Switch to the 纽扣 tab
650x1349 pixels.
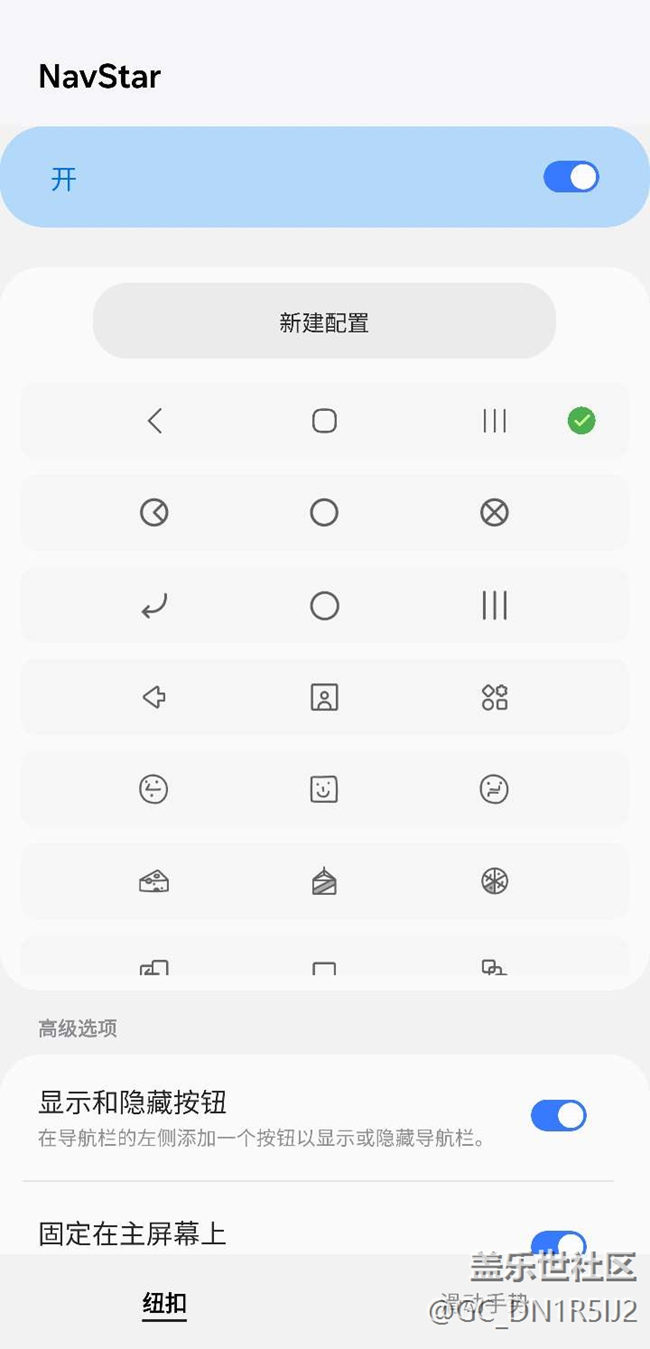pyautogui.click(x=164, y=1303)
